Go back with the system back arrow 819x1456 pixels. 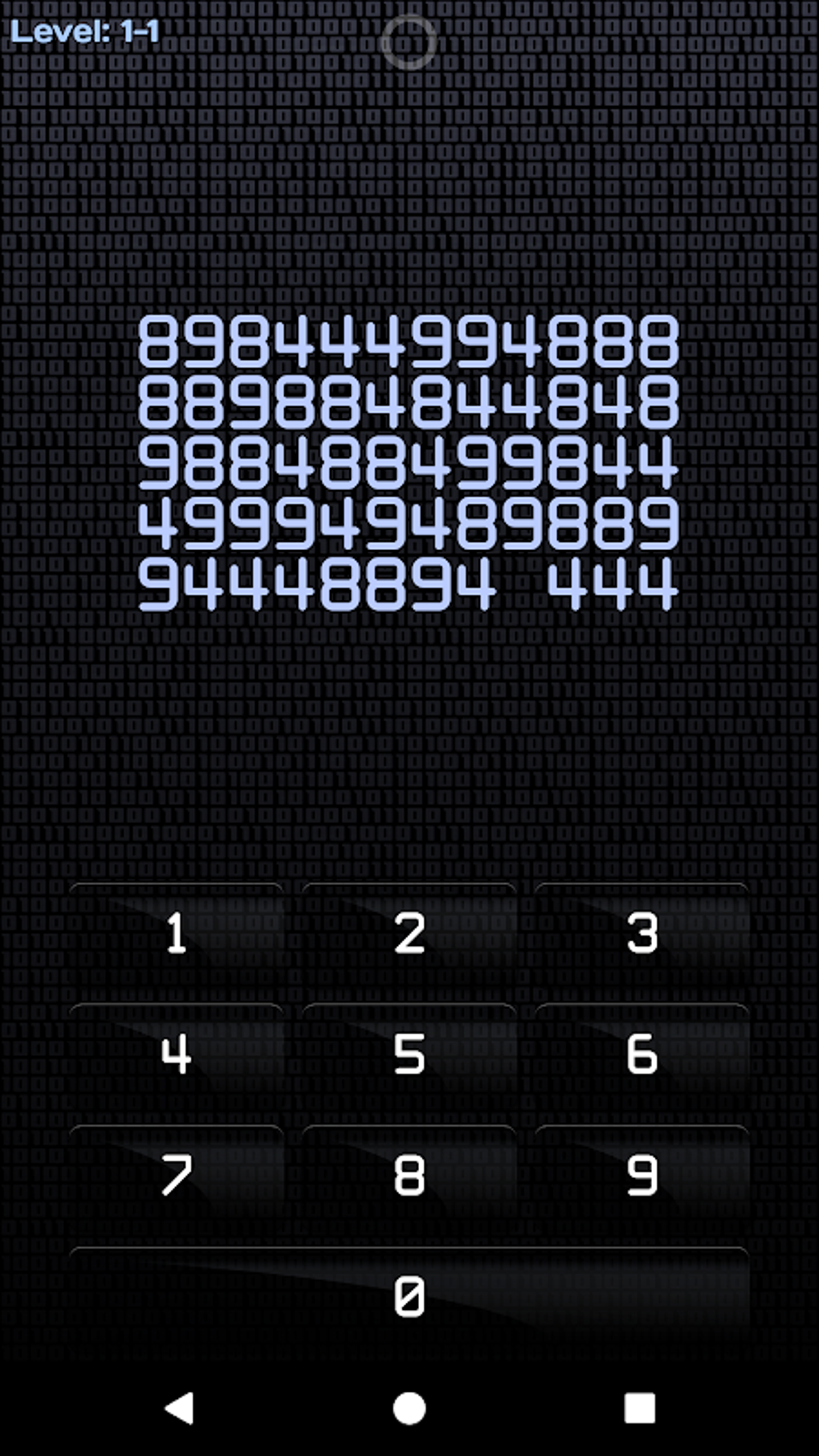[x=179, y=1408]
